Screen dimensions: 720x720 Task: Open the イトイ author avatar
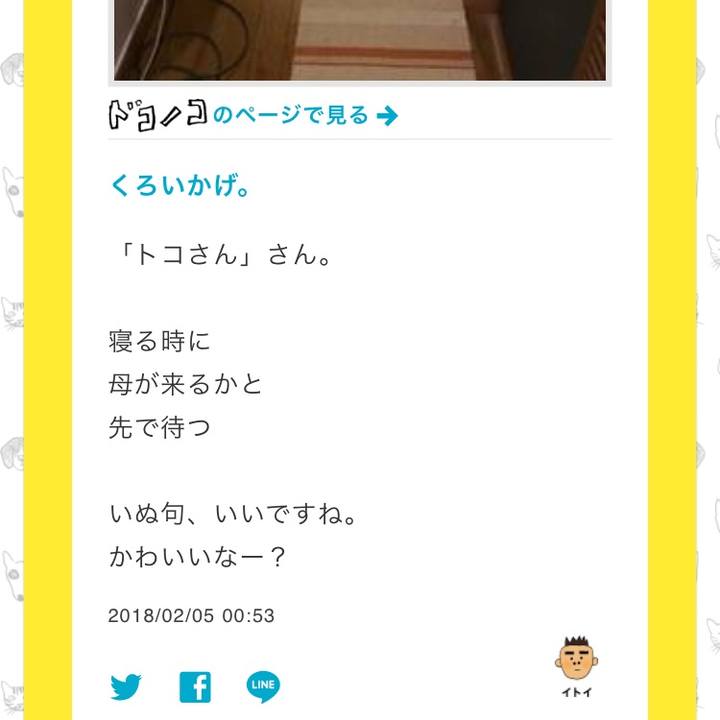577,664
